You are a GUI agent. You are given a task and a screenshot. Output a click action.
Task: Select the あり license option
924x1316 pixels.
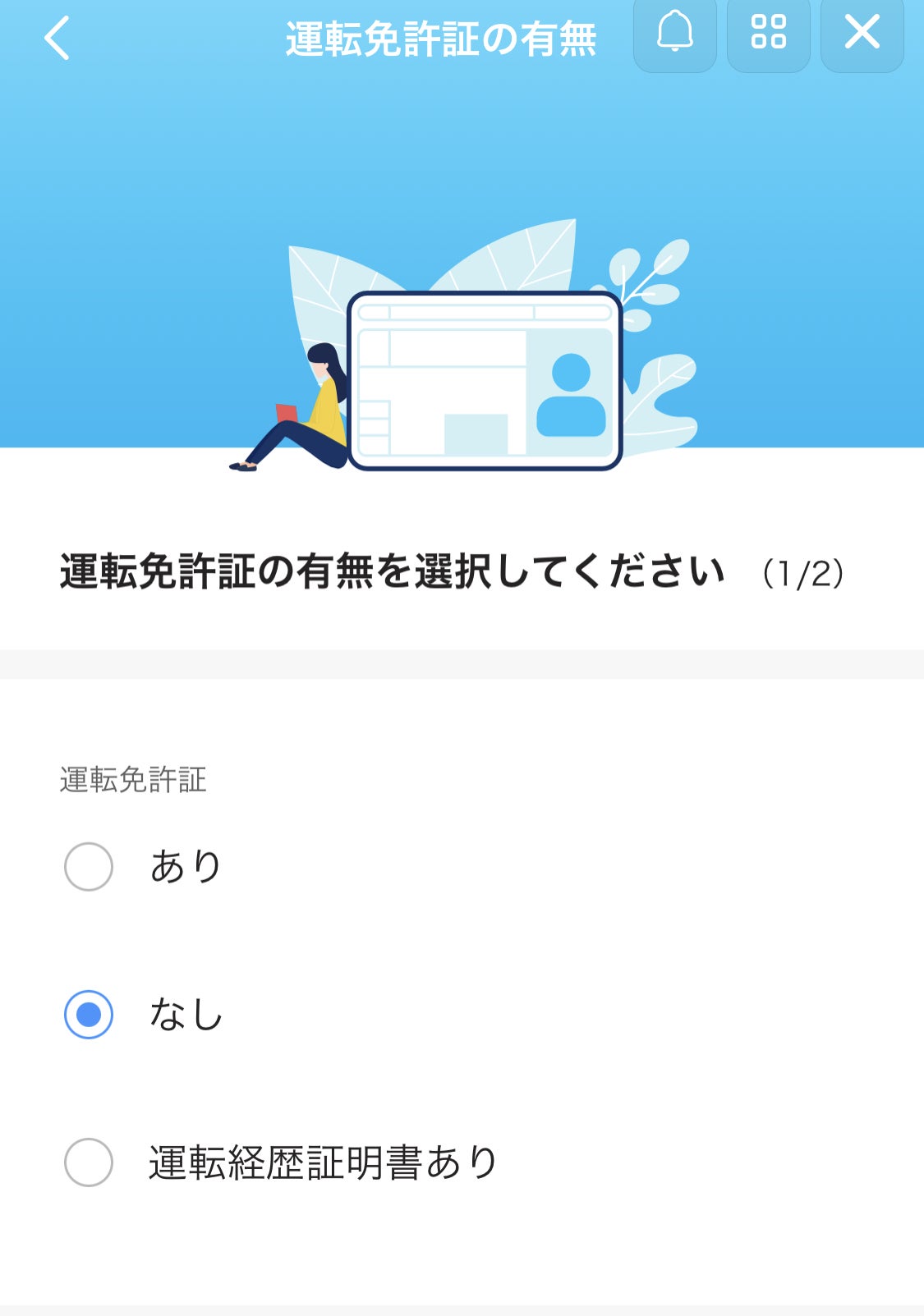point(89,867)
